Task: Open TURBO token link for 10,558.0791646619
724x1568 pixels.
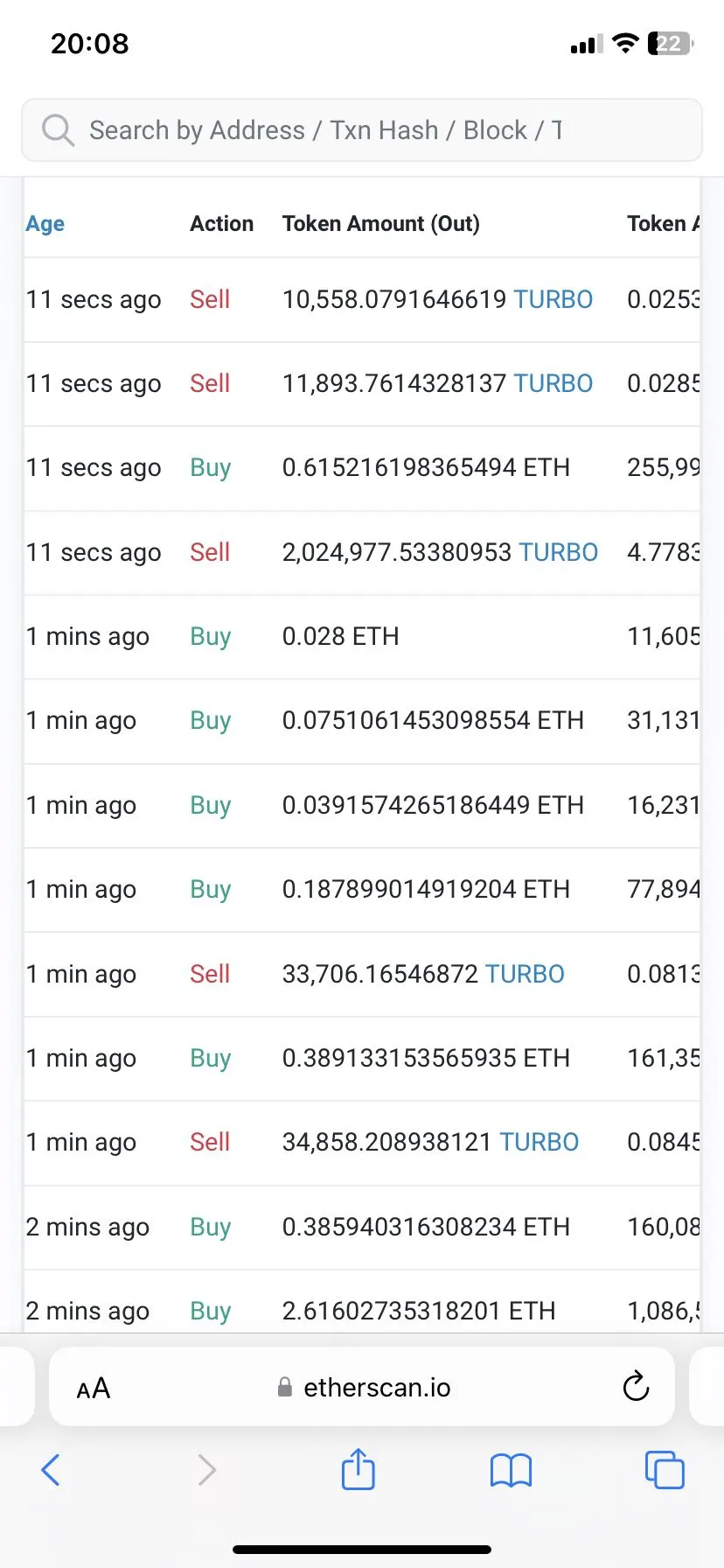Action: (x=553, y=299)
